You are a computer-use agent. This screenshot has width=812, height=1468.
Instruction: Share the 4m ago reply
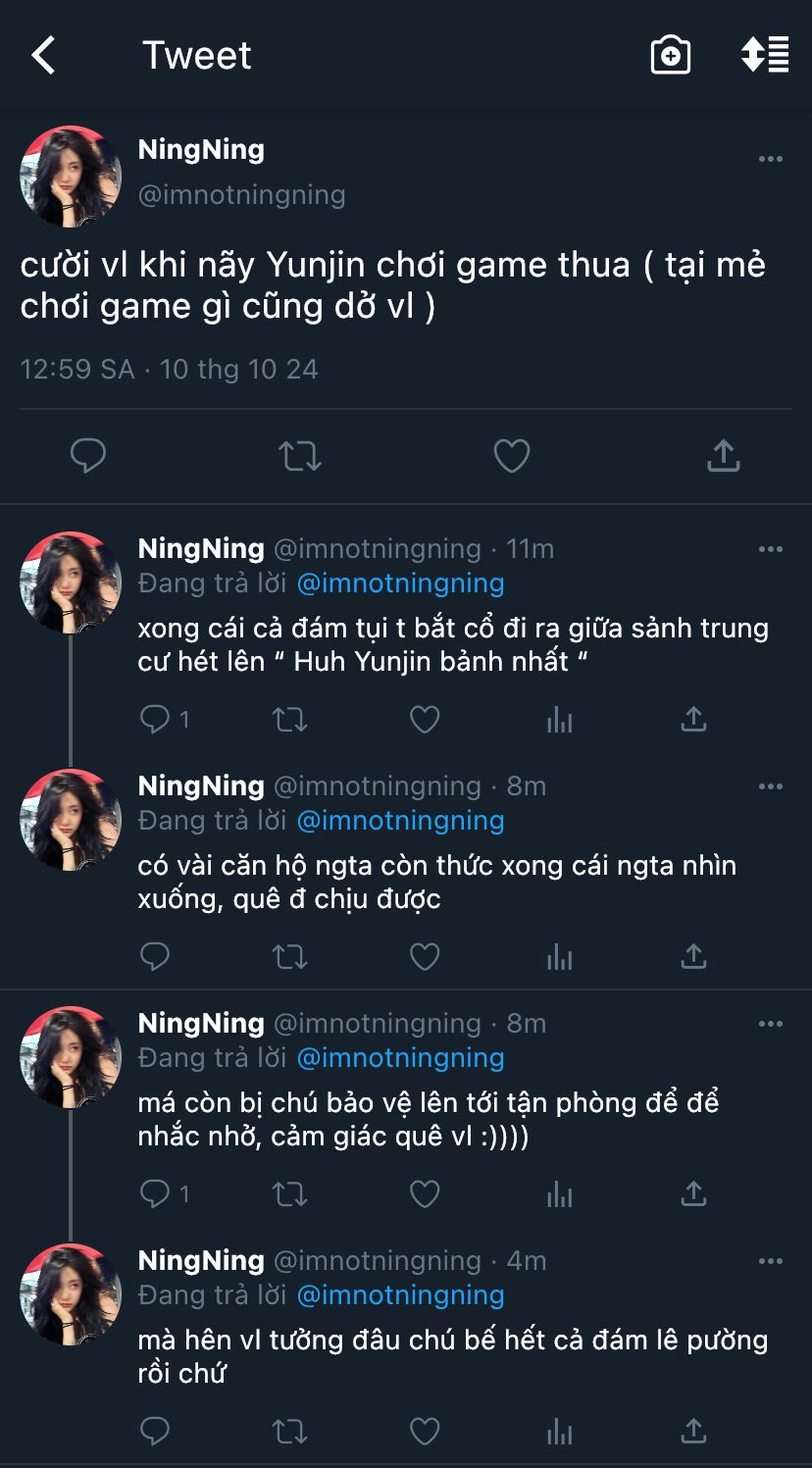coord(693,1432)
